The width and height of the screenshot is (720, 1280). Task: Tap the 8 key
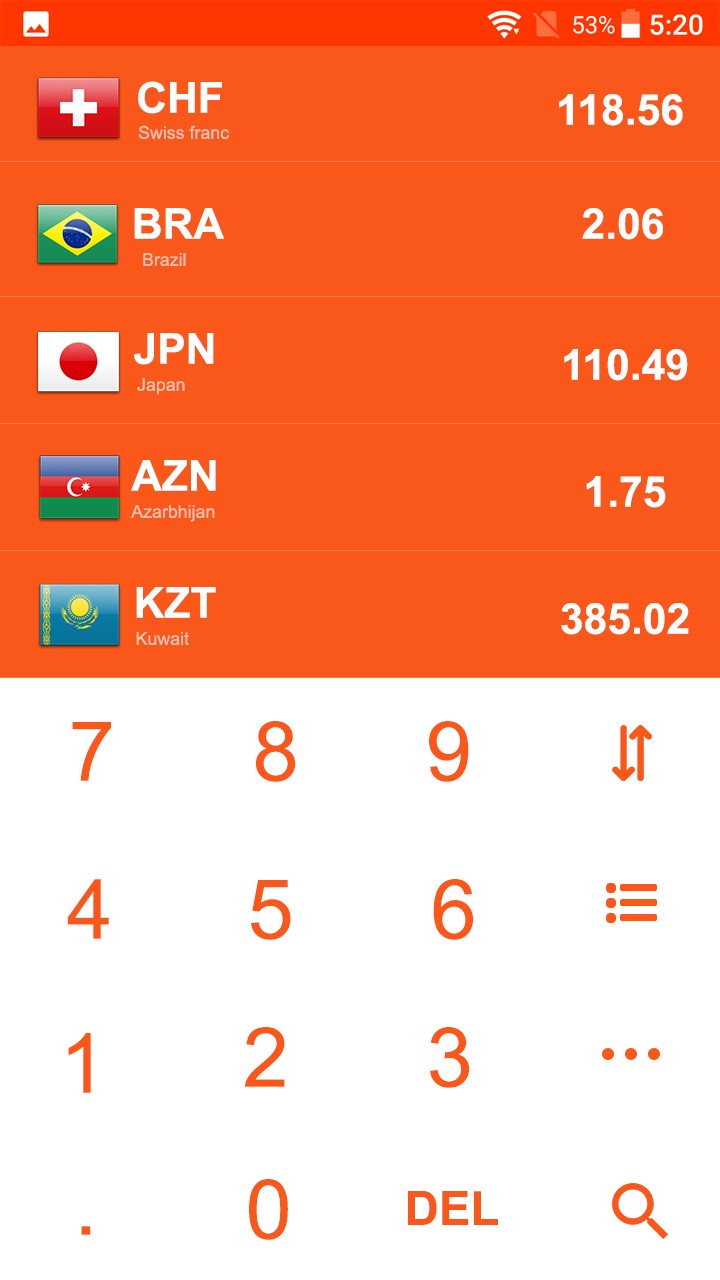pyautogui.click(x=275, y=753)
